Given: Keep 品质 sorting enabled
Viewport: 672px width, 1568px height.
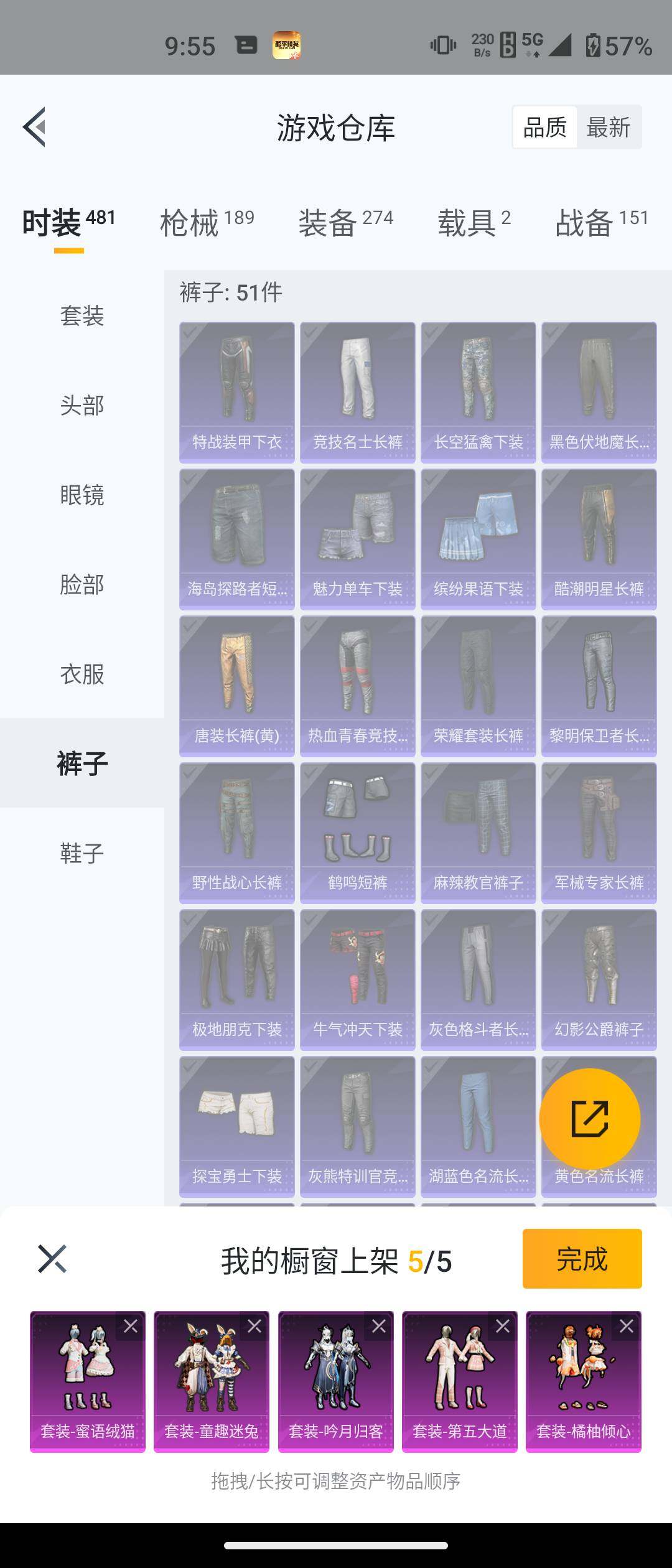Looking at the screenshot, I should [544, 128].
